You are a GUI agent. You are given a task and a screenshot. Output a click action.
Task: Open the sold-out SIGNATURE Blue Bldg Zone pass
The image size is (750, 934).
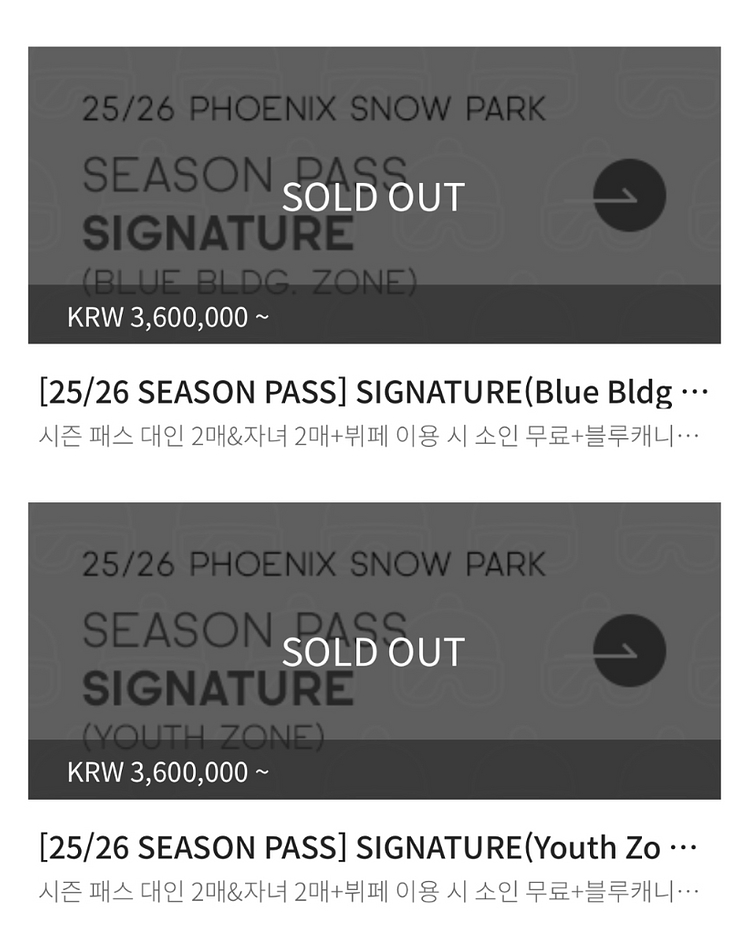tap(374, 195)
